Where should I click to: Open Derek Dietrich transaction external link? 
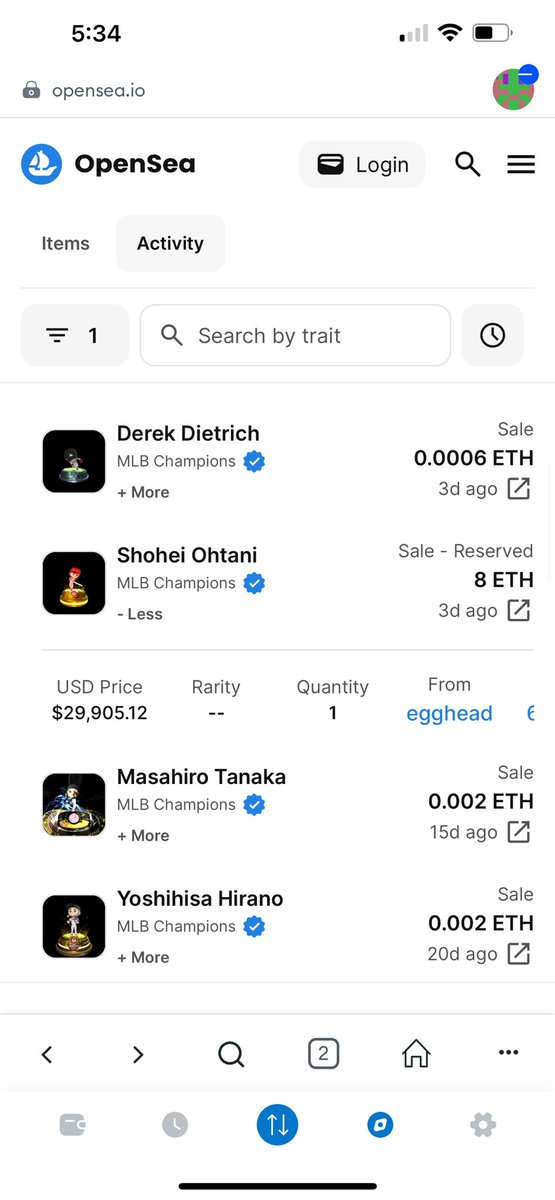point(518,489)
